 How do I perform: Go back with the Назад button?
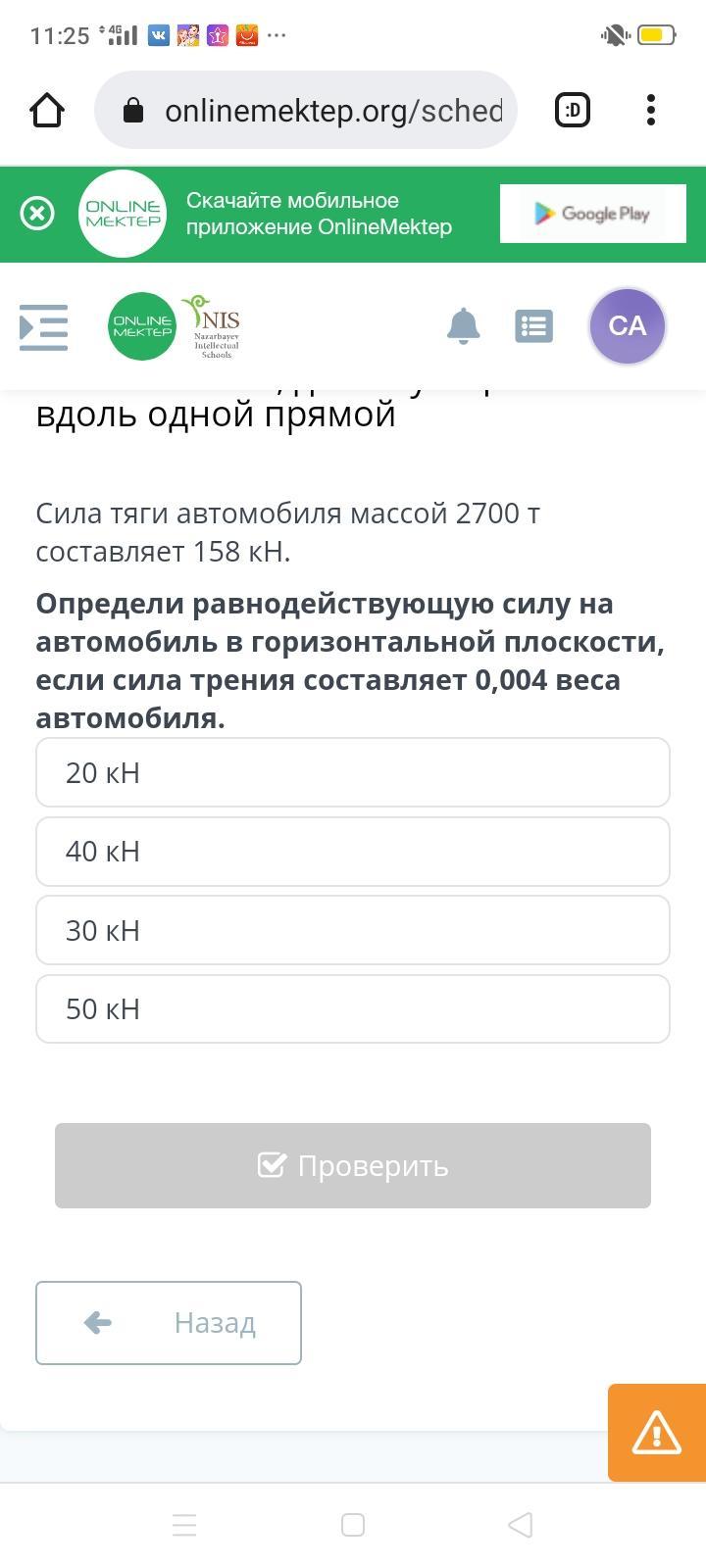(x=169, y=1323)
